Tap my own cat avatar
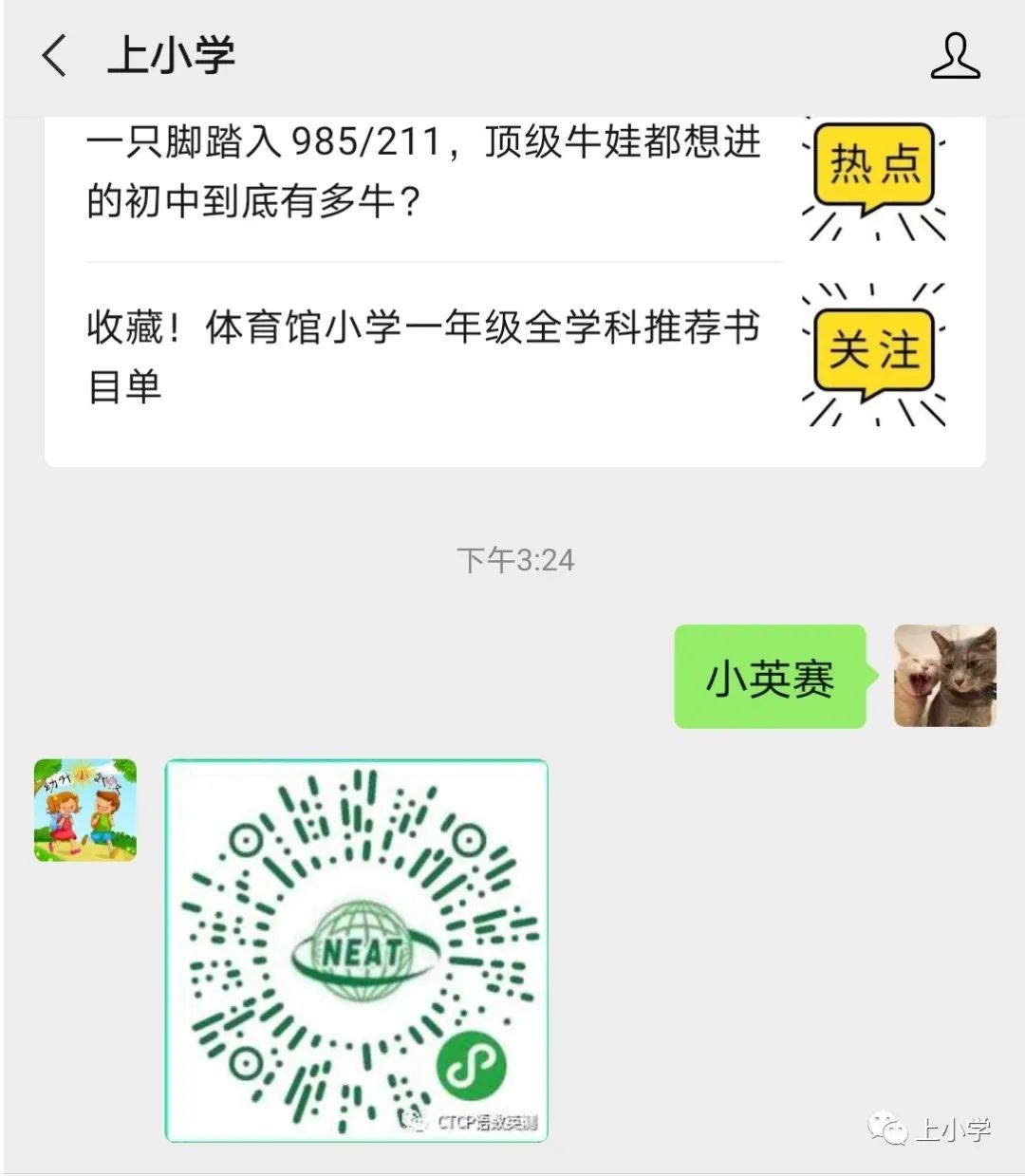 coord(944,676)
